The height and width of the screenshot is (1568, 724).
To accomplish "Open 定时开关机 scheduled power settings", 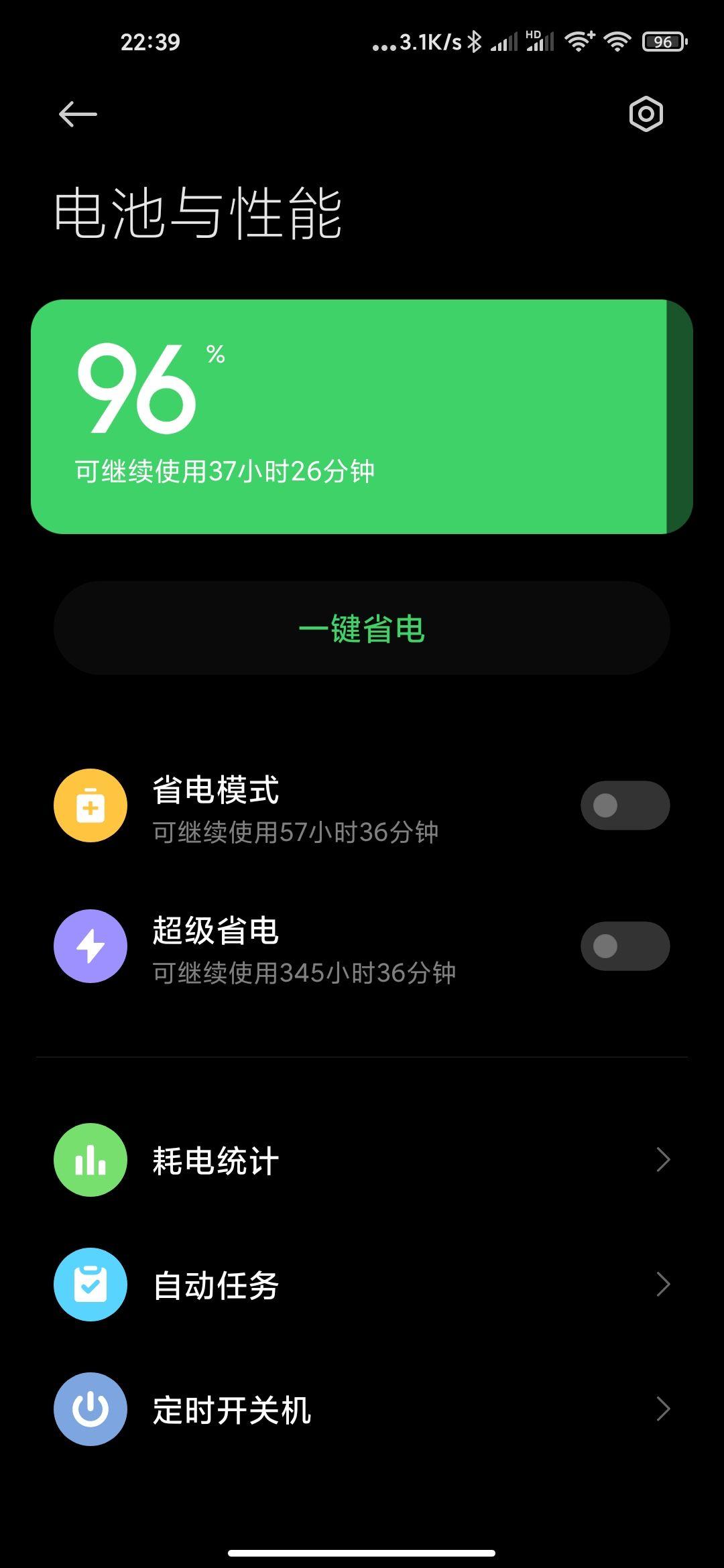I will tap(362, 1409).
